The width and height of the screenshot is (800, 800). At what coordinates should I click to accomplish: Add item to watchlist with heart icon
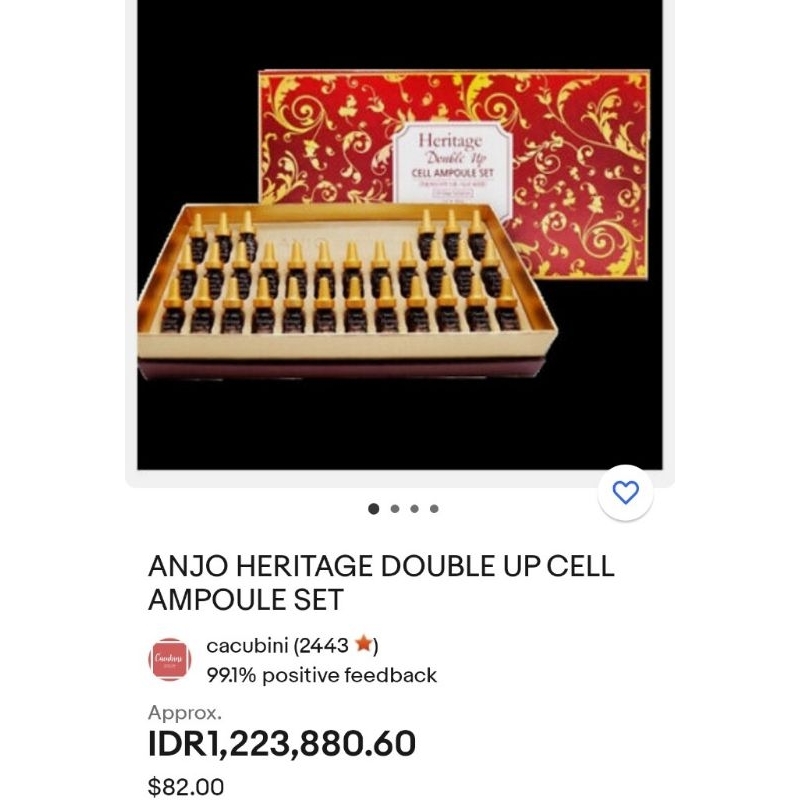pos(625,493)
